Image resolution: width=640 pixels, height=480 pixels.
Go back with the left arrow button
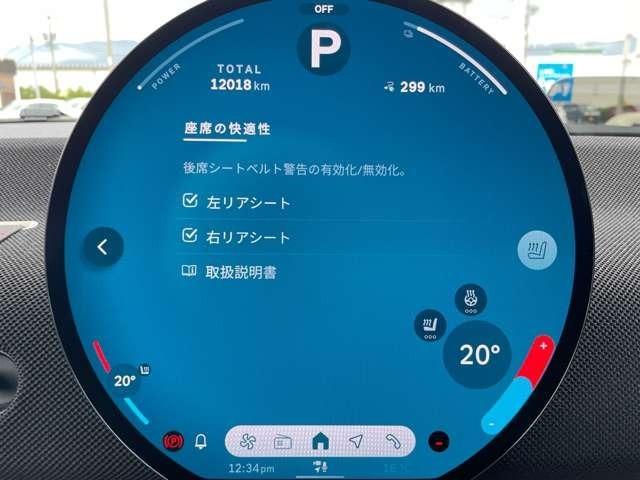(103, 245)
